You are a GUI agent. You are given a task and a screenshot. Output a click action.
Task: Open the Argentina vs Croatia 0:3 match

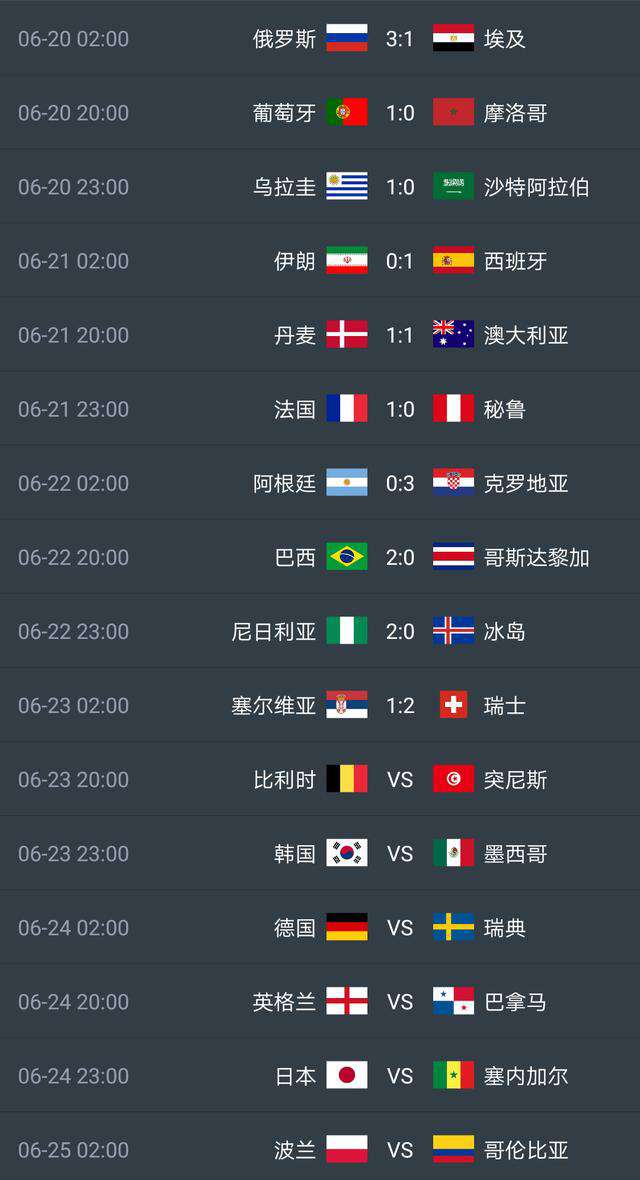click(399, 483)
